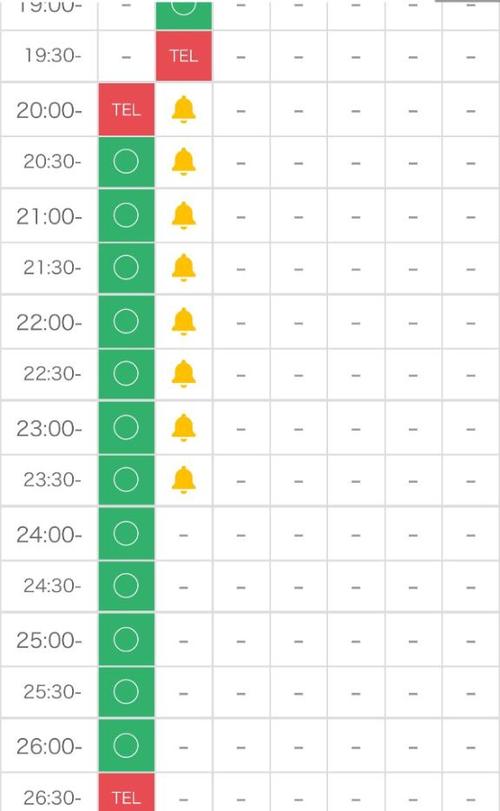500x811 pixels.
Task: Select the green circle slot at 24:30
Action: 126,586
